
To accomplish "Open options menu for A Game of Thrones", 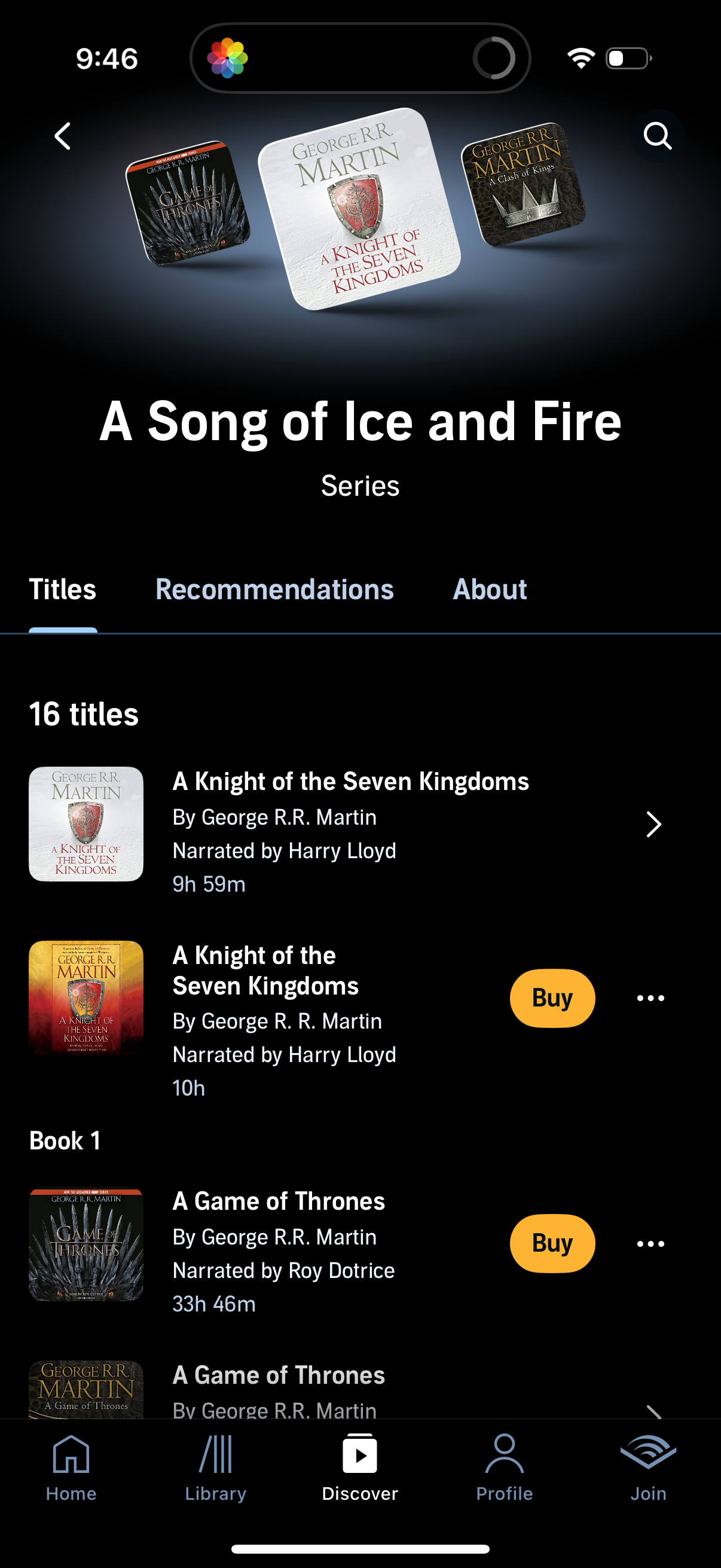I will [x=650, y=1243].
